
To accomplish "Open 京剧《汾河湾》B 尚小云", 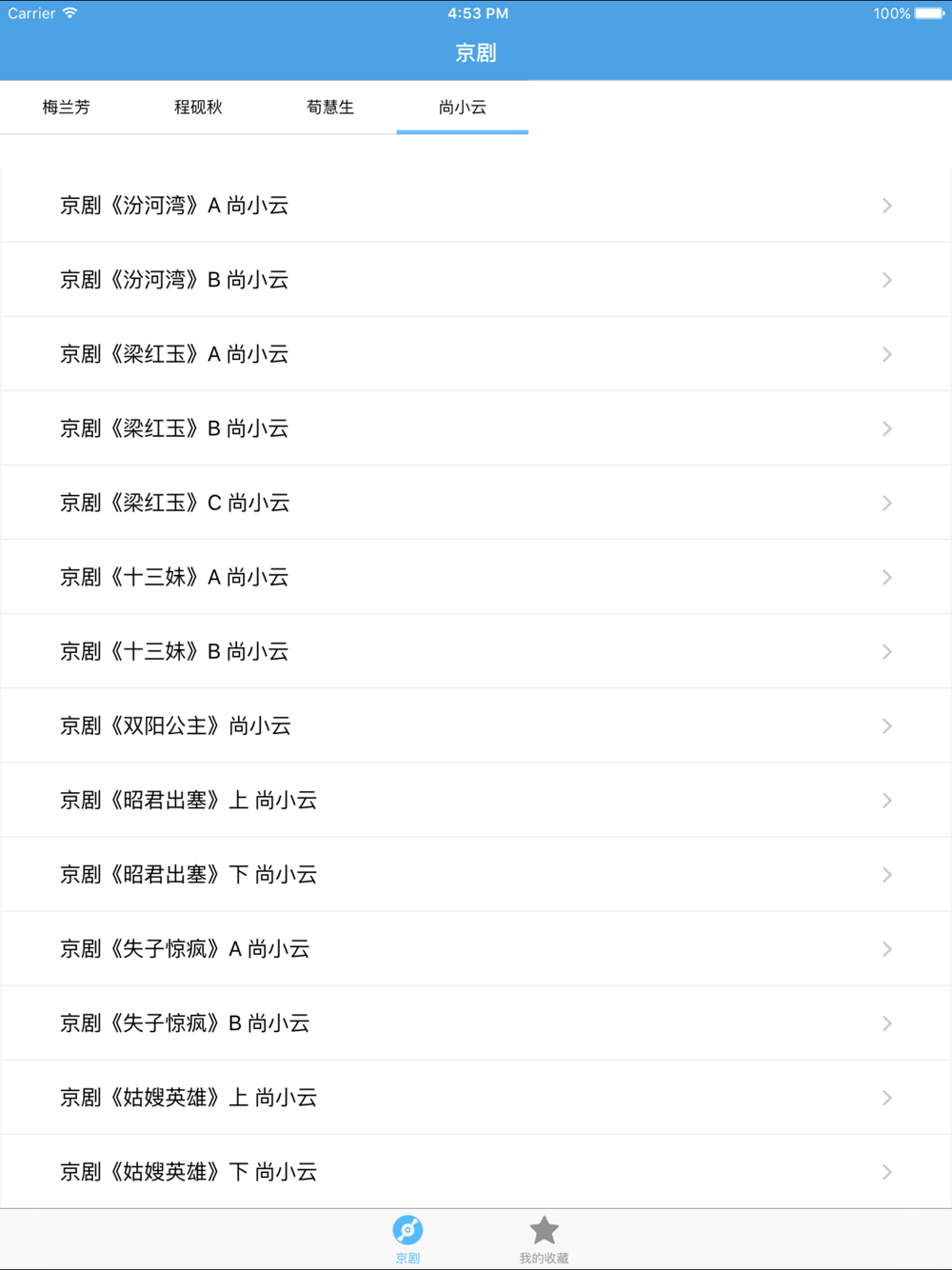I will point(476,280).
